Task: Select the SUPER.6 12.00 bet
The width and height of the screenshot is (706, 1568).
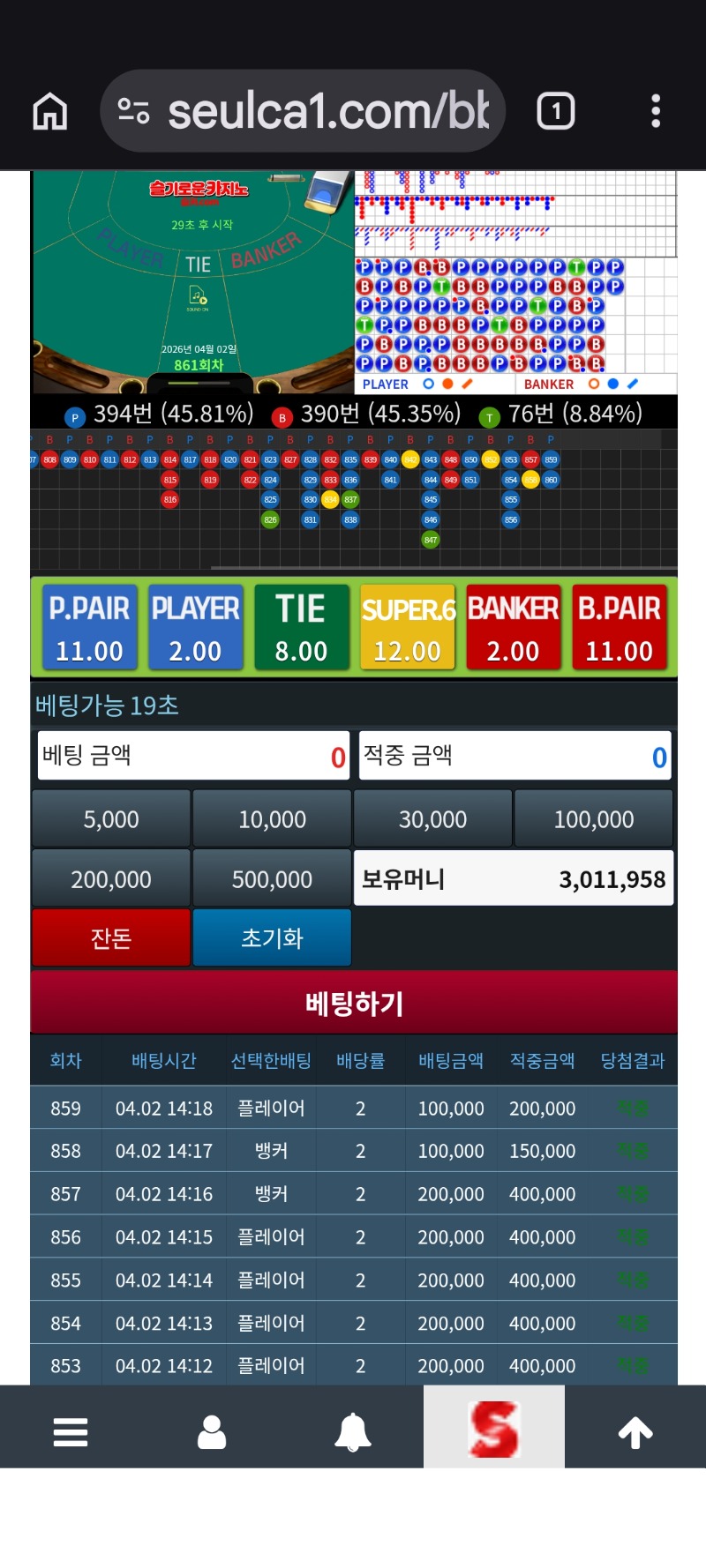Action: click(407, 628)
